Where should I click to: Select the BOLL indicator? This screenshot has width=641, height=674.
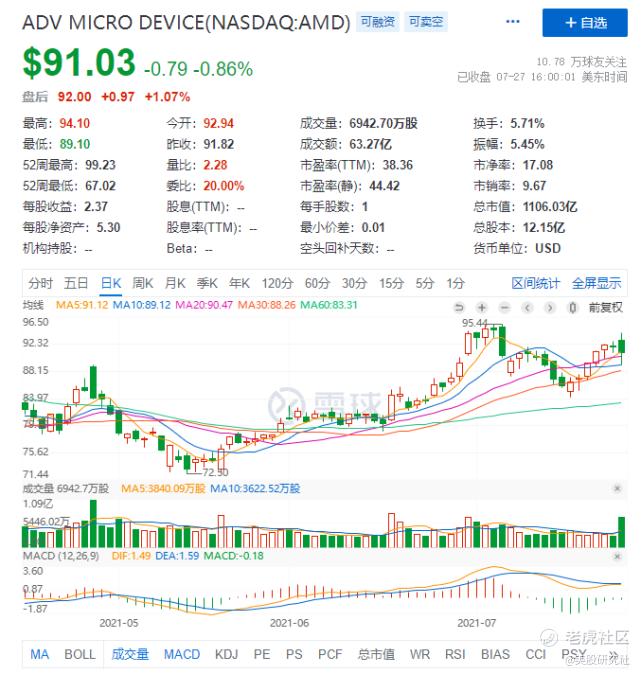pos(80,654)
